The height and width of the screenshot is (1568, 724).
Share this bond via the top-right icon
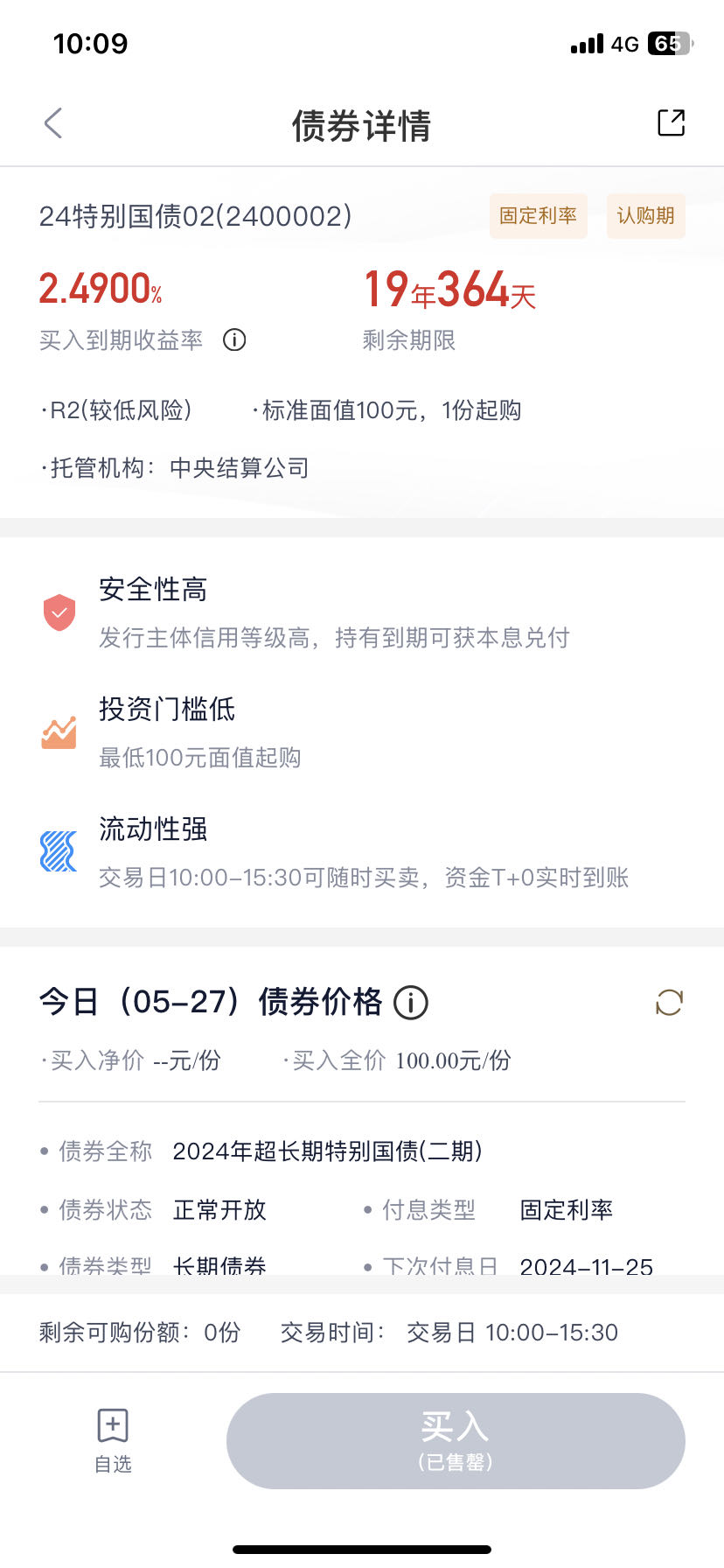671,123
